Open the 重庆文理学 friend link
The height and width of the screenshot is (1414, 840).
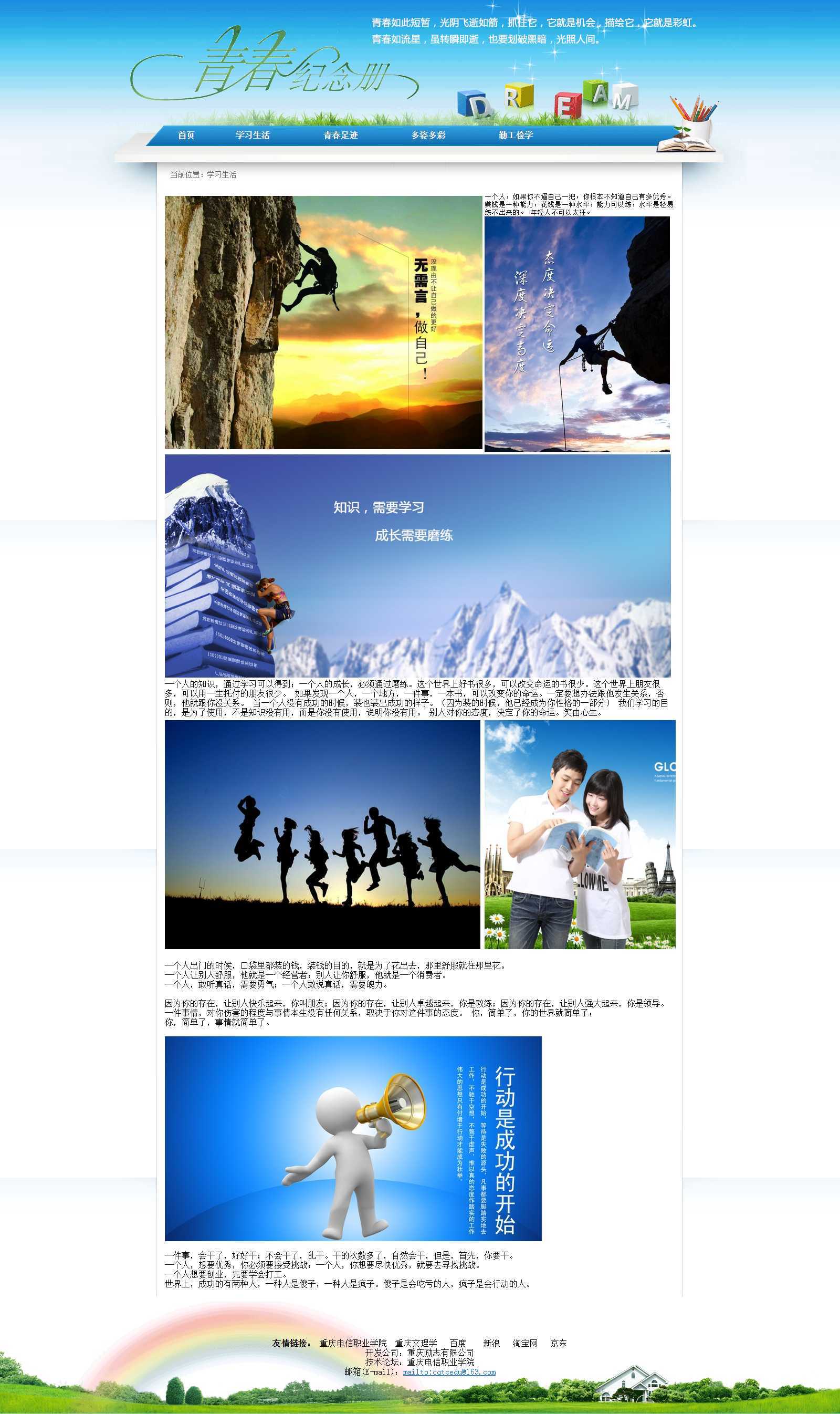tap(416, 1343)
